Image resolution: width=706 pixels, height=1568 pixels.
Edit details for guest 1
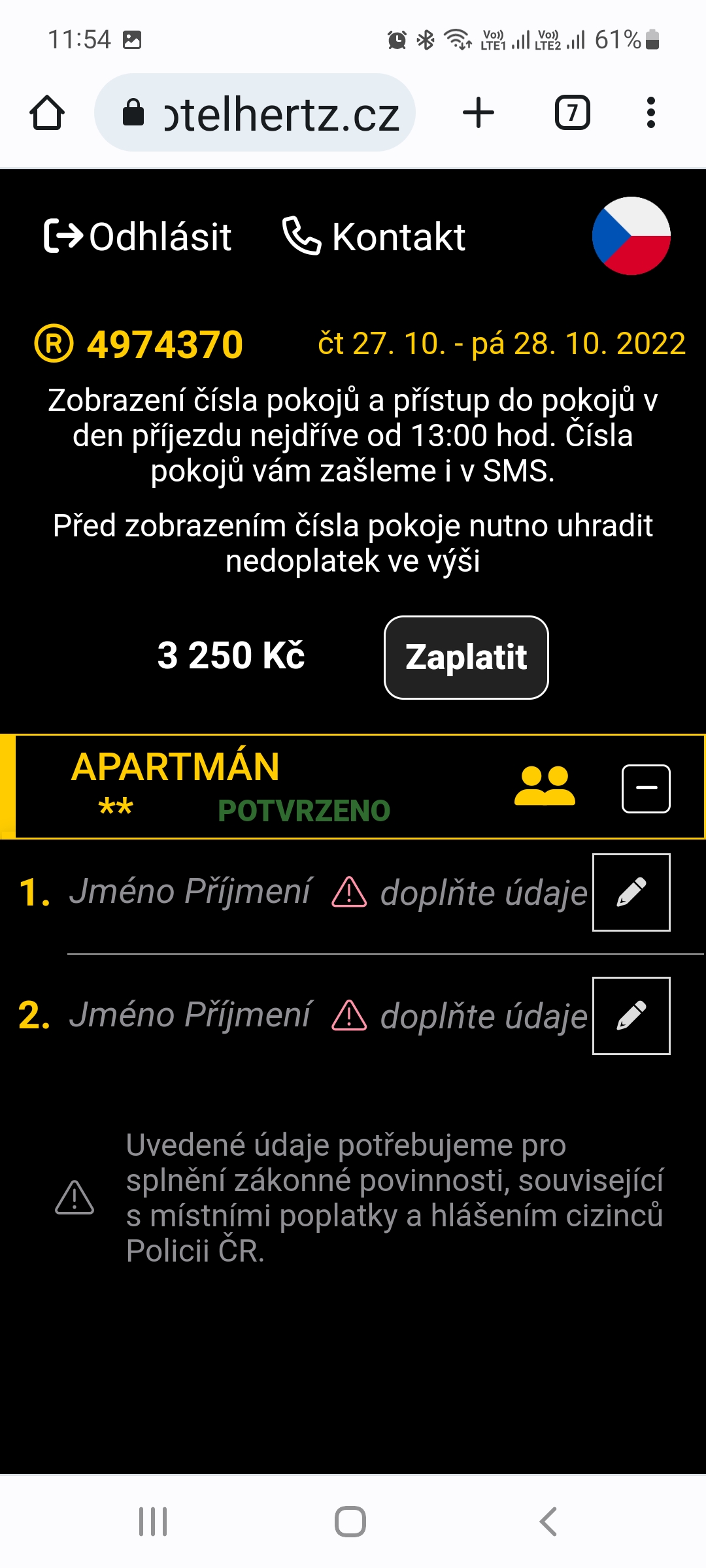pyautogui.click(x=631, y=892)
